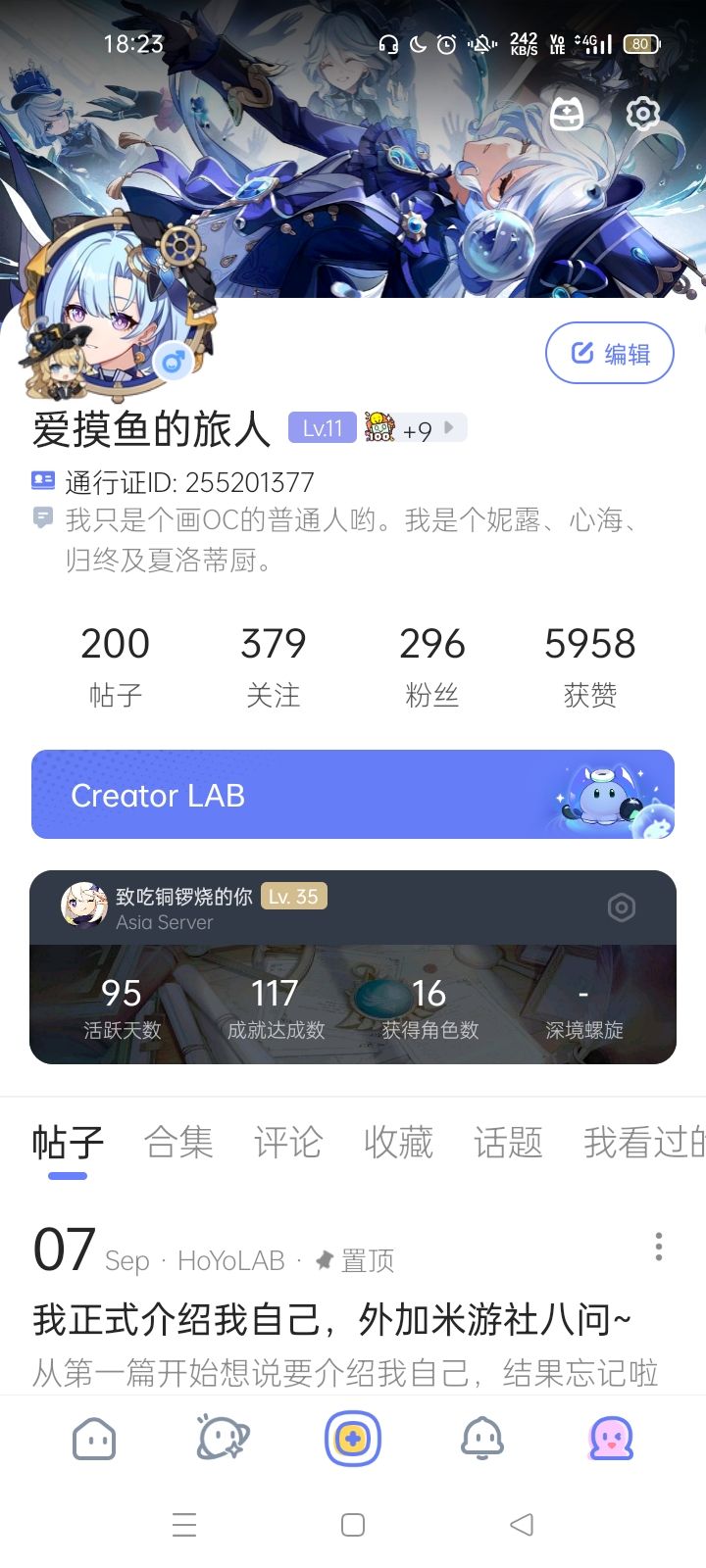Switch to the 收藏 tab

(x=398, y=1143)
